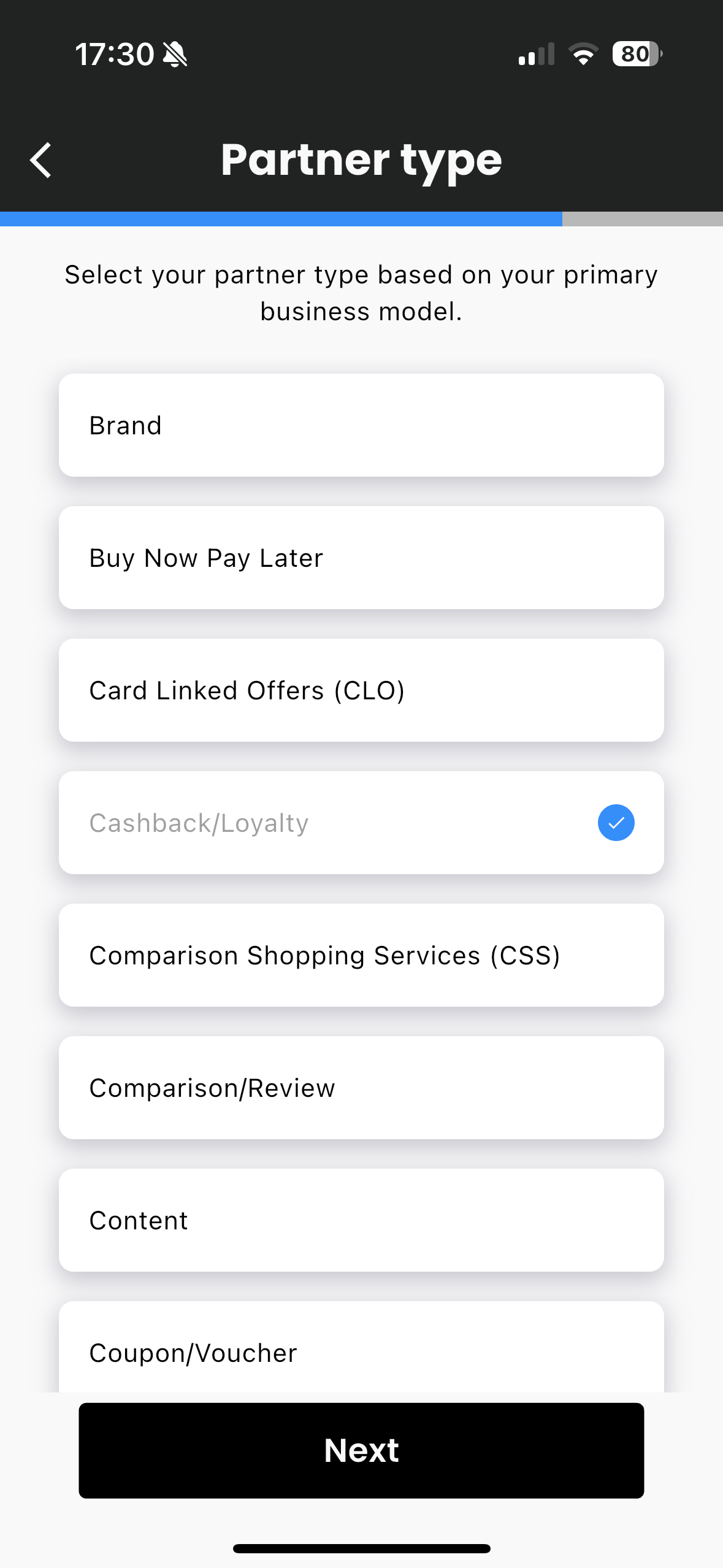Pick Card Linked Offers (CLO)
The height and width of the screenshot is (1568, 723).
[361, 690]
